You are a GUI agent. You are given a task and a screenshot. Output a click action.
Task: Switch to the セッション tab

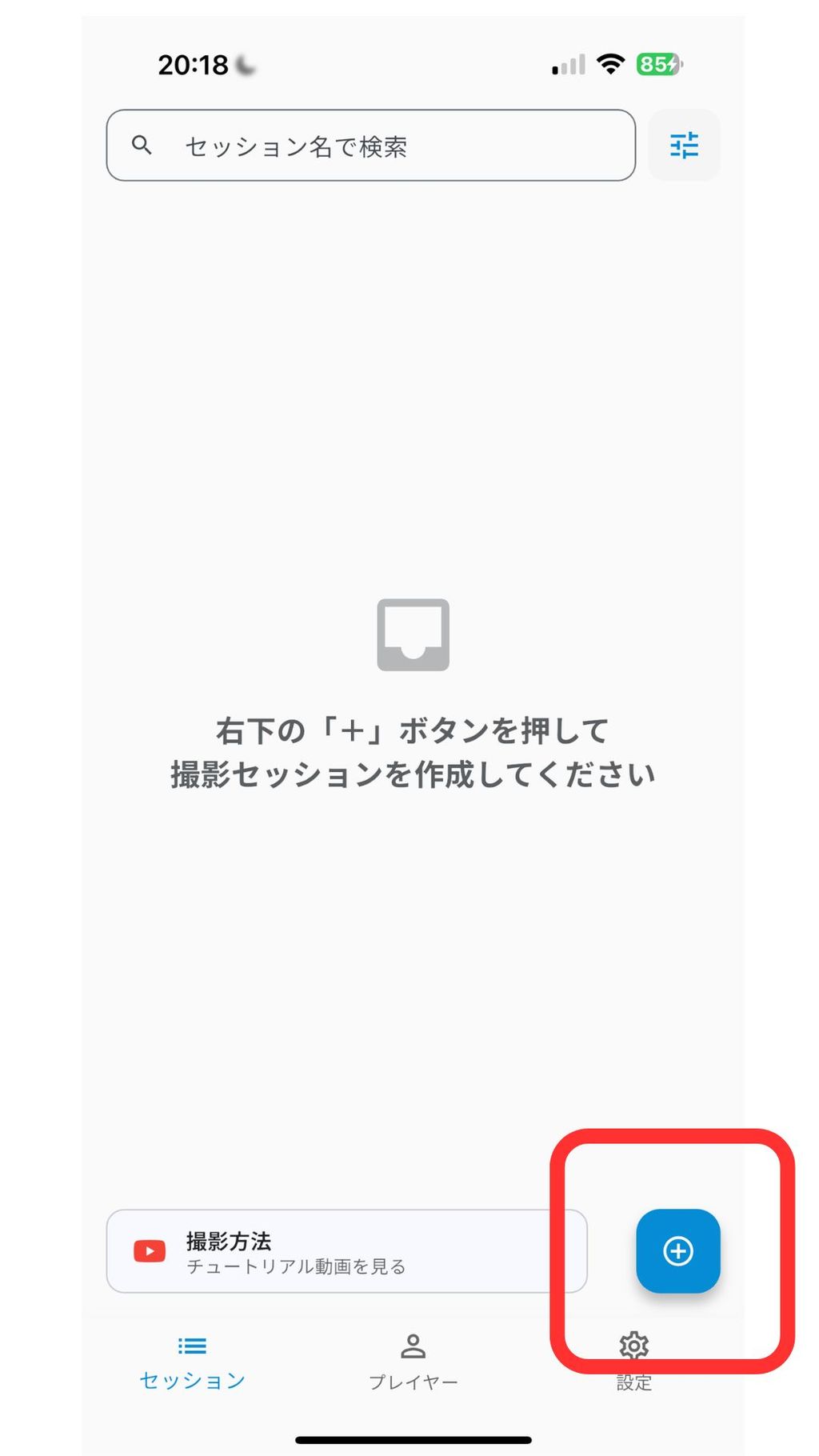click(x=192, y=1361)
